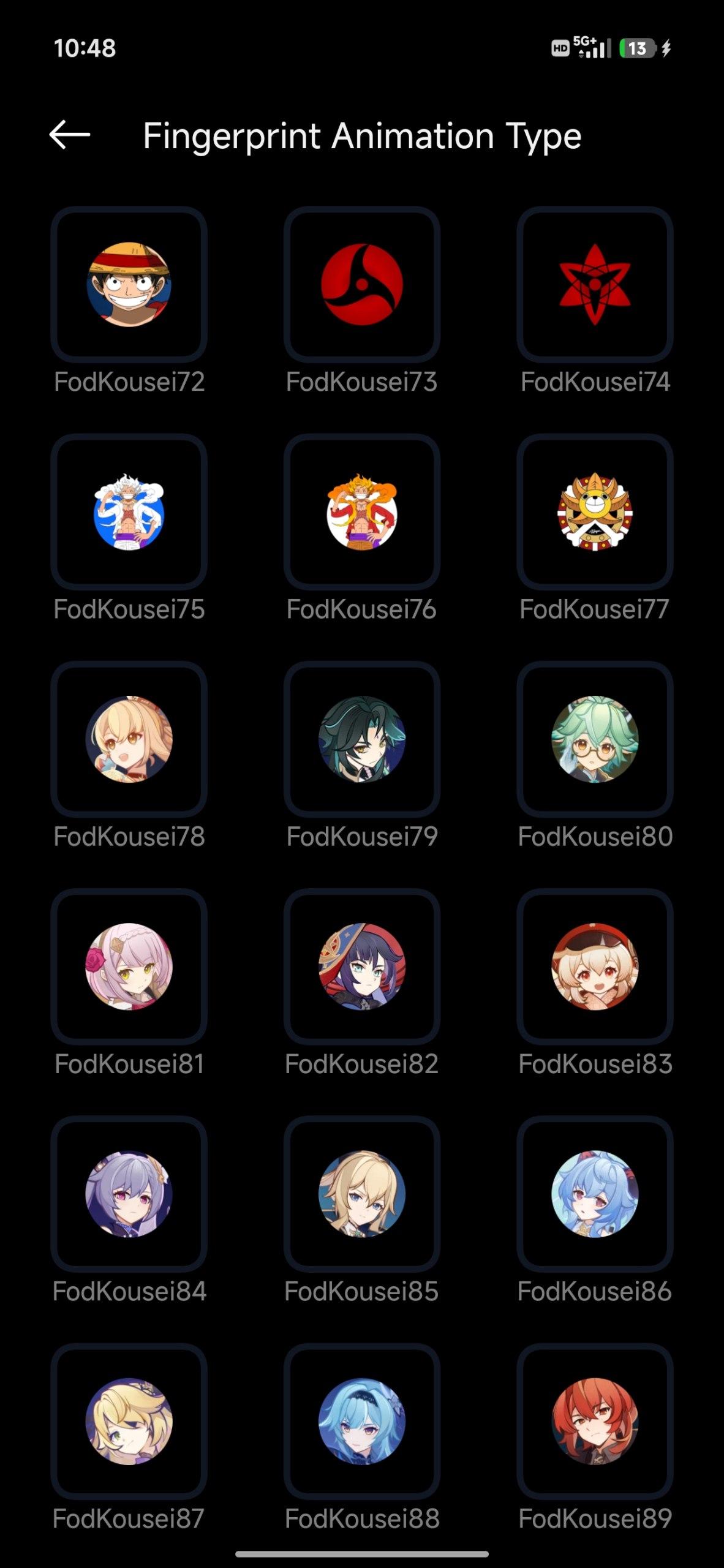Image resolution: width=724 pixels, height=1568 pixels.
Task: Tap the FodKousei83 tile
Action: 595,967
